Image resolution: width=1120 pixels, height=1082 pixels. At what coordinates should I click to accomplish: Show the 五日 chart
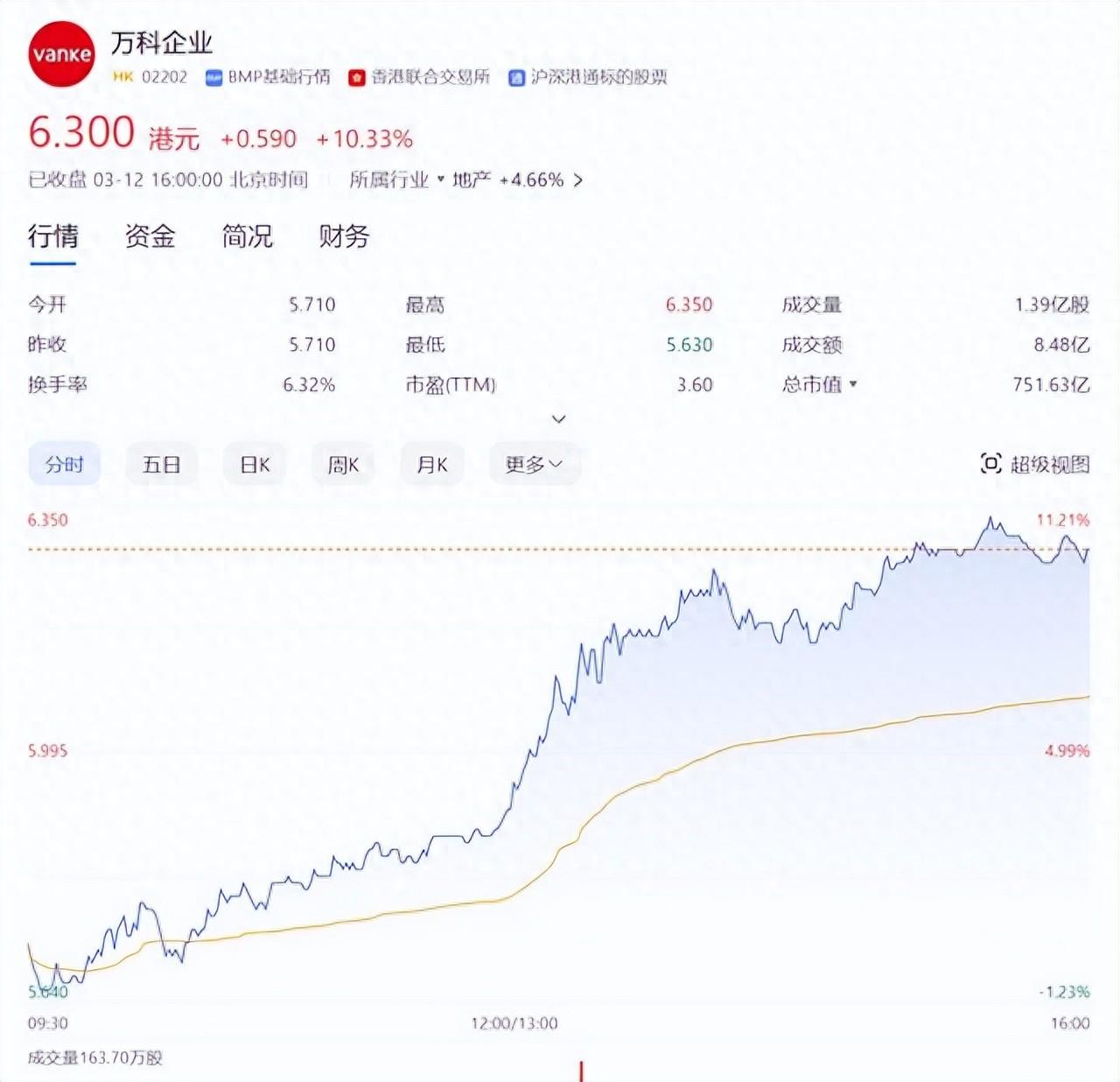click(161, 465)
